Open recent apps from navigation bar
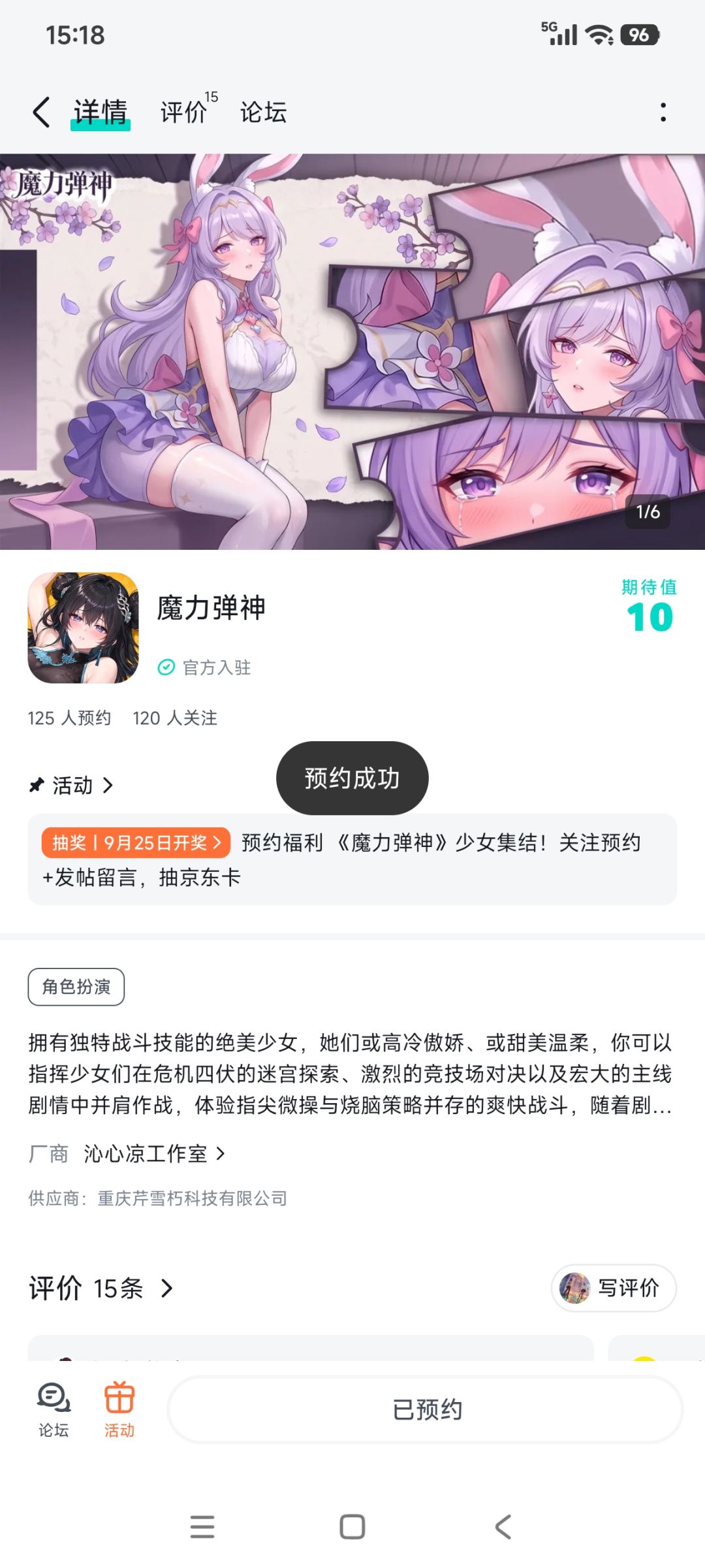The height and width of the screenshot is (1568, 705). [x=202, y=1527]
